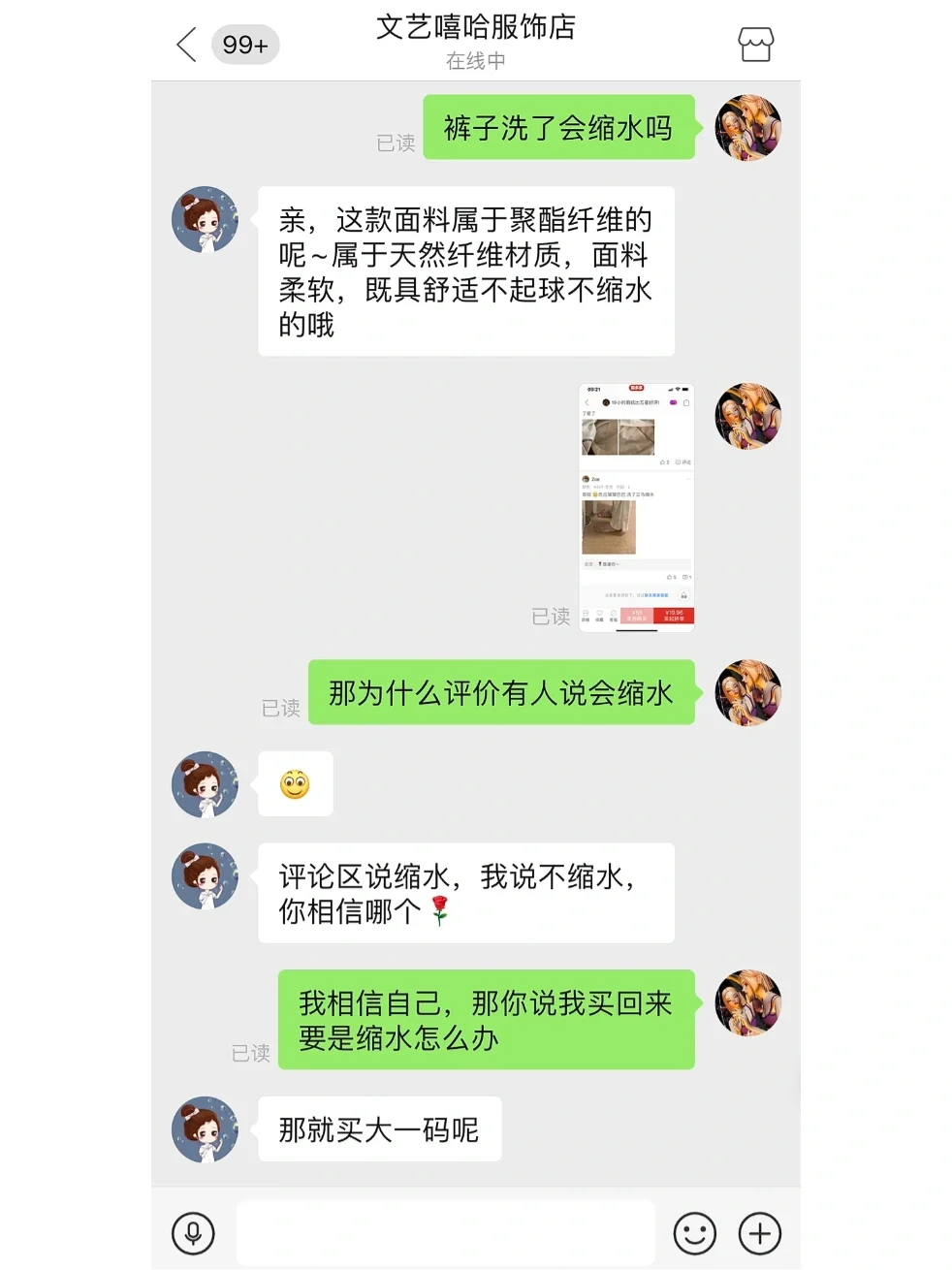The image size is (952, 1270).
Task: Open the plus attachment menu
Action: click(x=760, y=1233)
